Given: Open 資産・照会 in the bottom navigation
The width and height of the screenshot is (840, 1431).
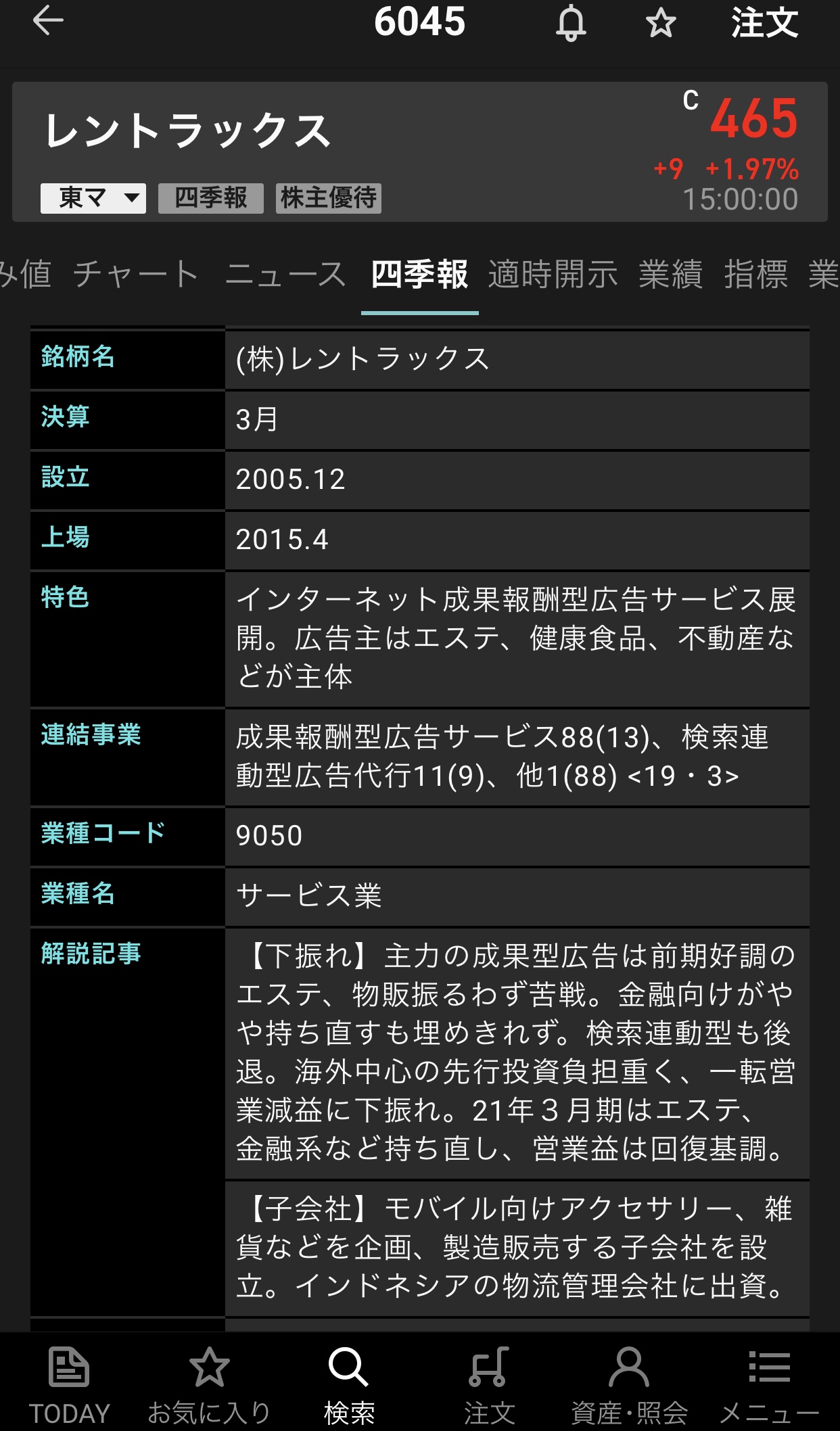Looking at the screenshot, I should [629, 1384].
